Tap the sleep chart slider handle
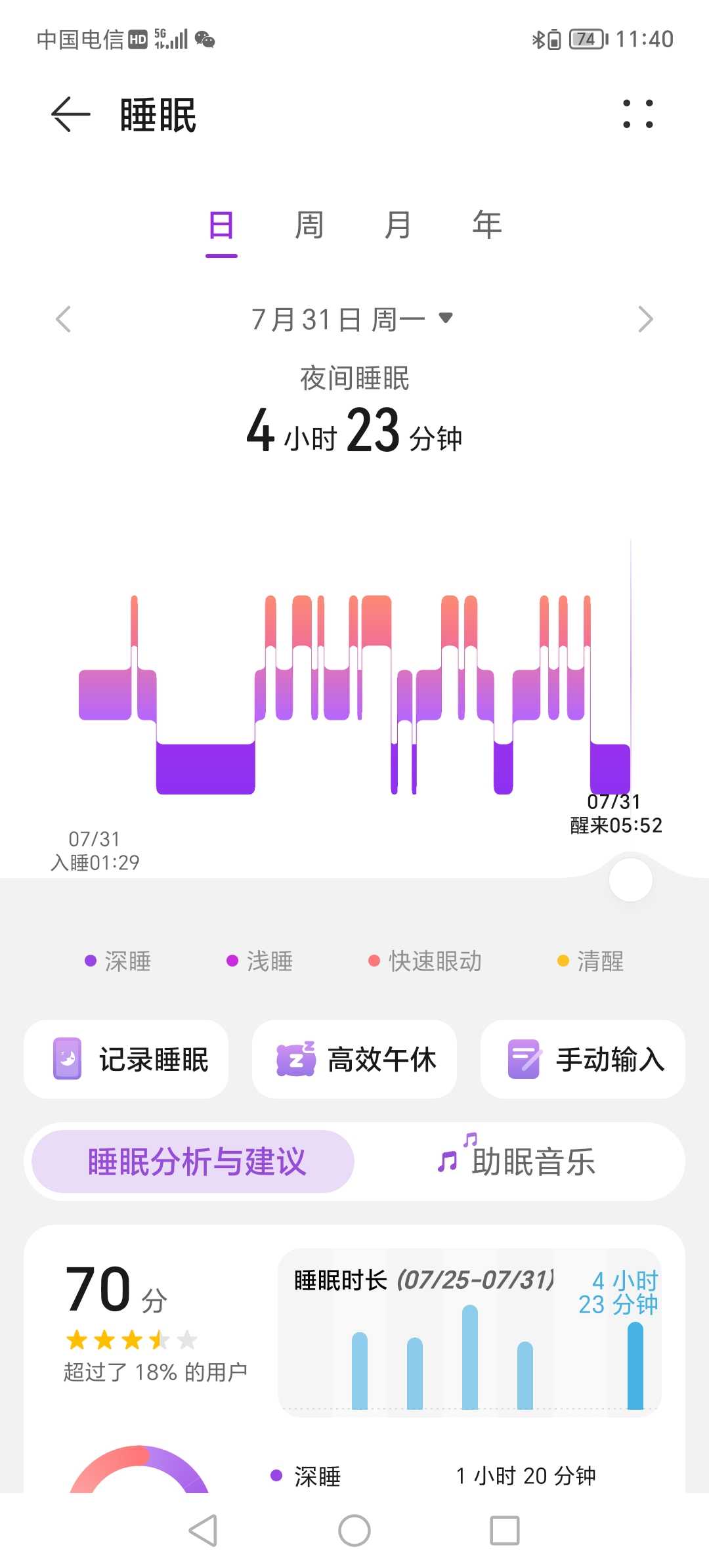Viewport: 709px width, 1568px height. pos(630,880)
